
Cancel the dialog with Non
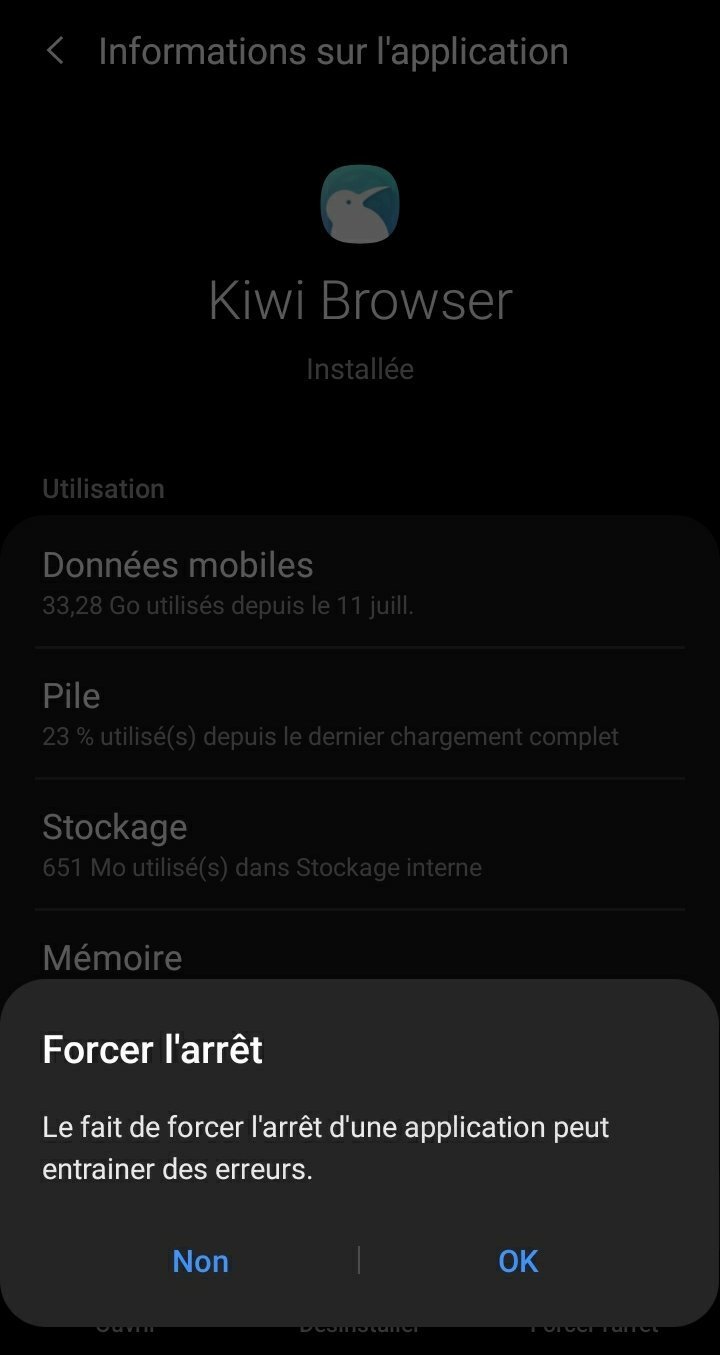(x=201, y=1261)
